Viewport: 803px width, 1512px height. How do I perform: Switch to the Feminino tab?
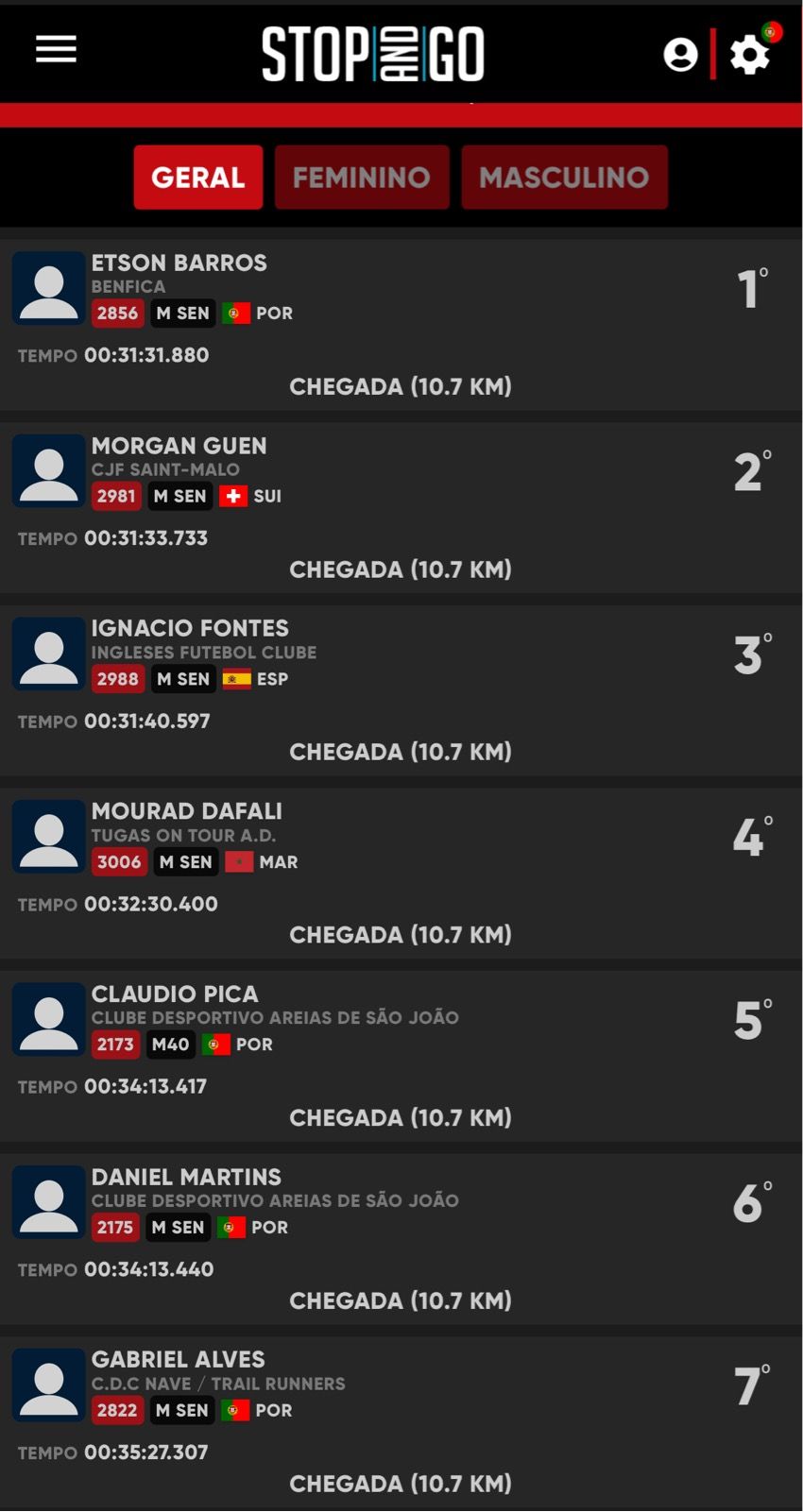click(x=362, y=178)
